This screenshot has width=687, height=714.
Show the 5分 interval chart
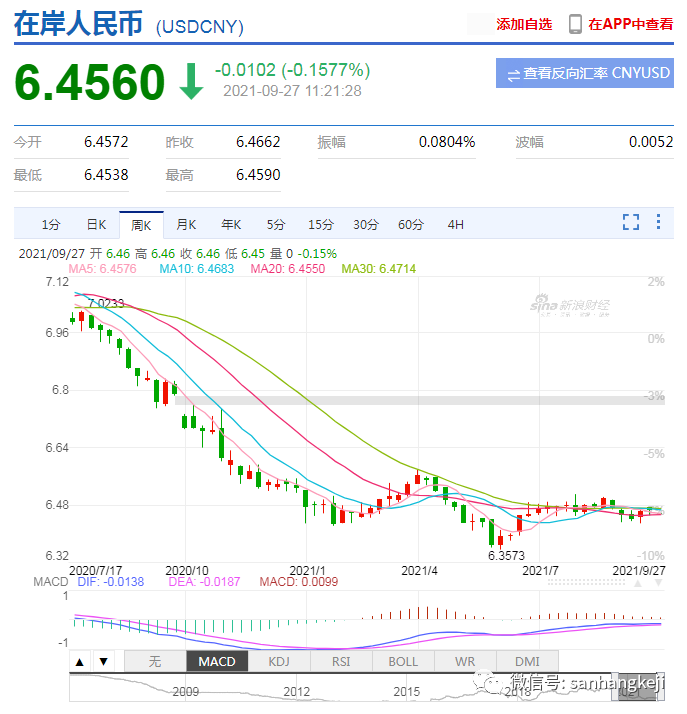click(275, 224)
